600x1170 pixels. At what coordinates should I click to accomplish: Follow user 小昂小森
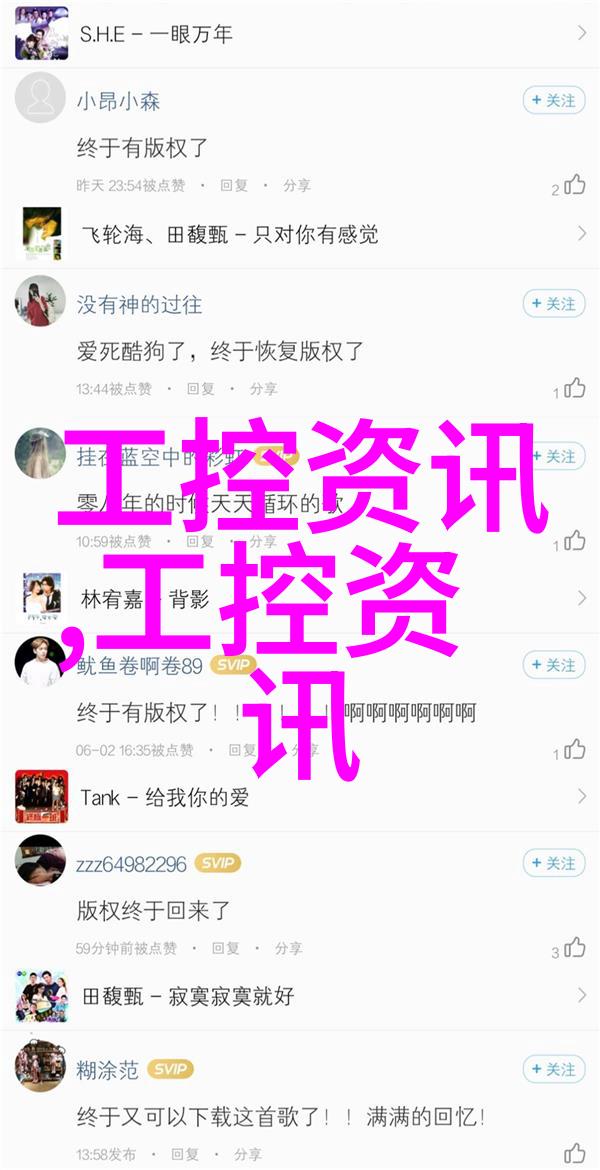[553, 100]
